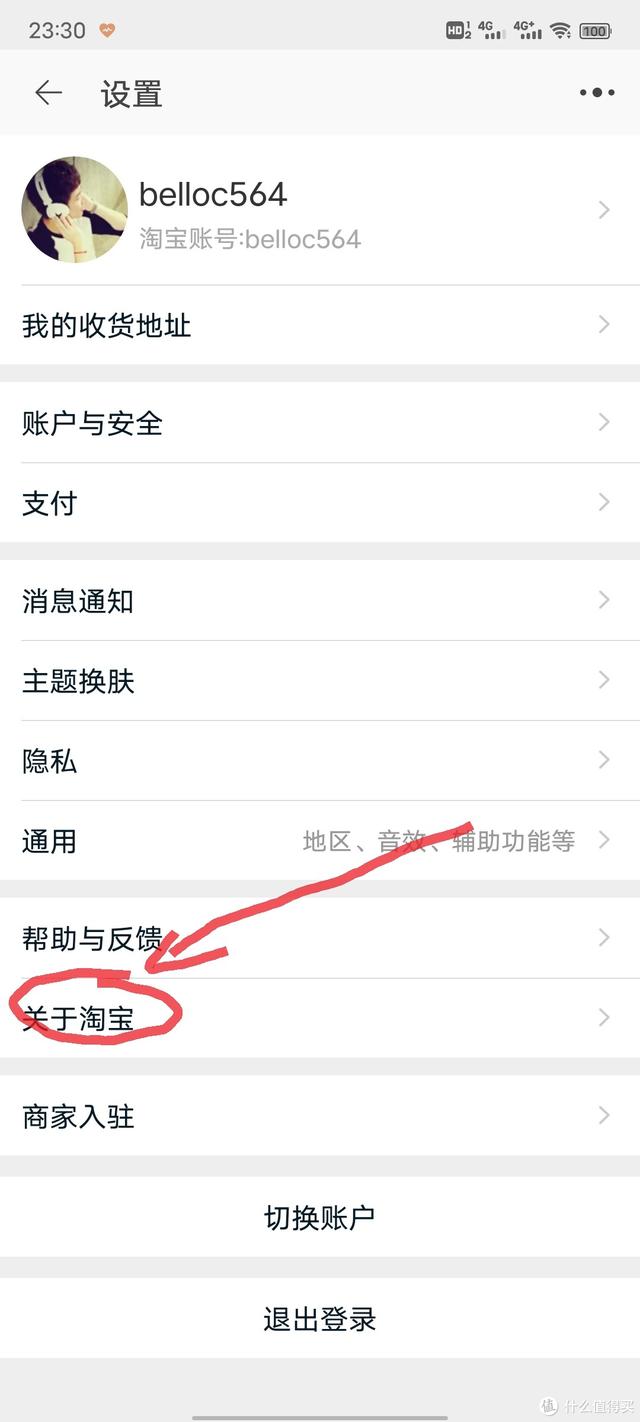
Task: Open 我的收货地址 shipping addresses
Action: [320, 325]
